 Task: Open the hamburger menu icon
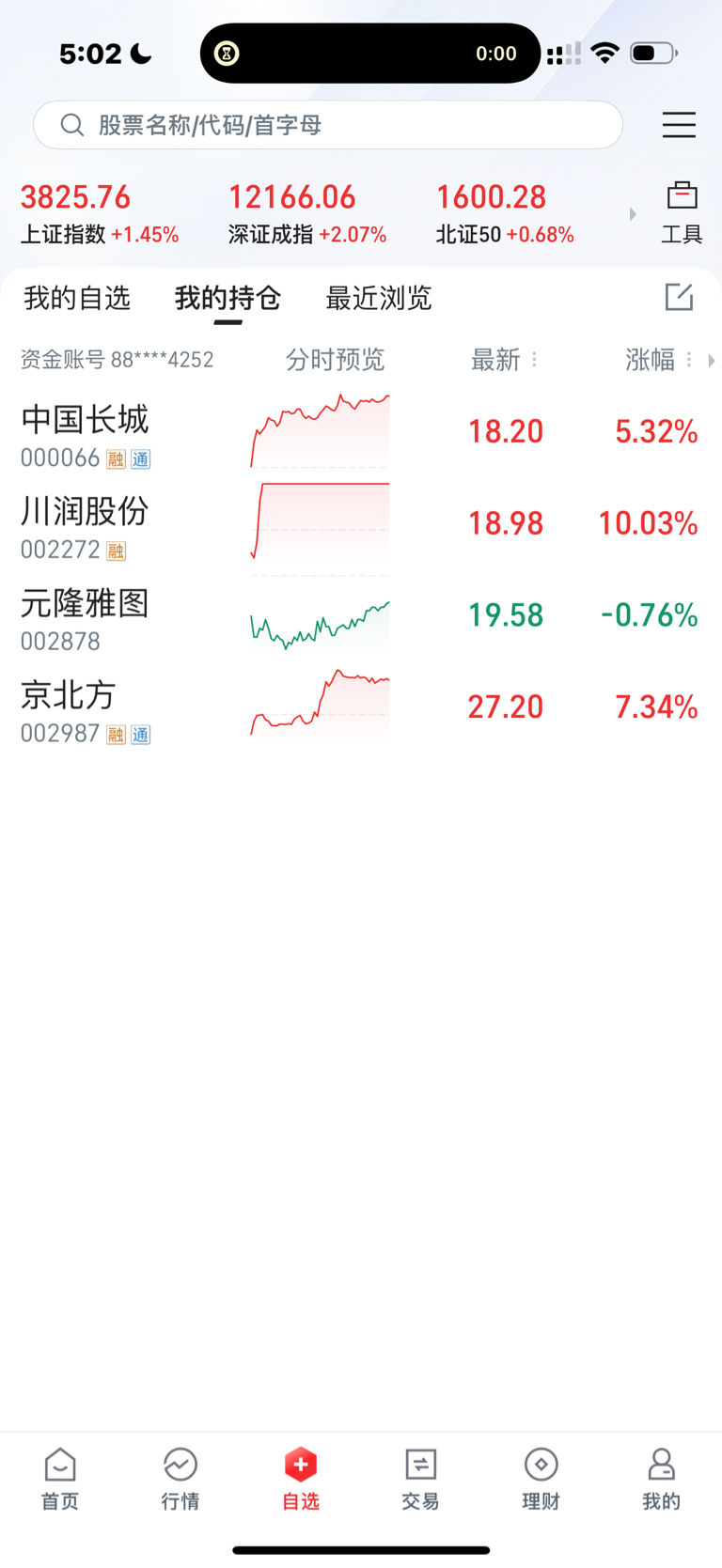click(679, 125)
